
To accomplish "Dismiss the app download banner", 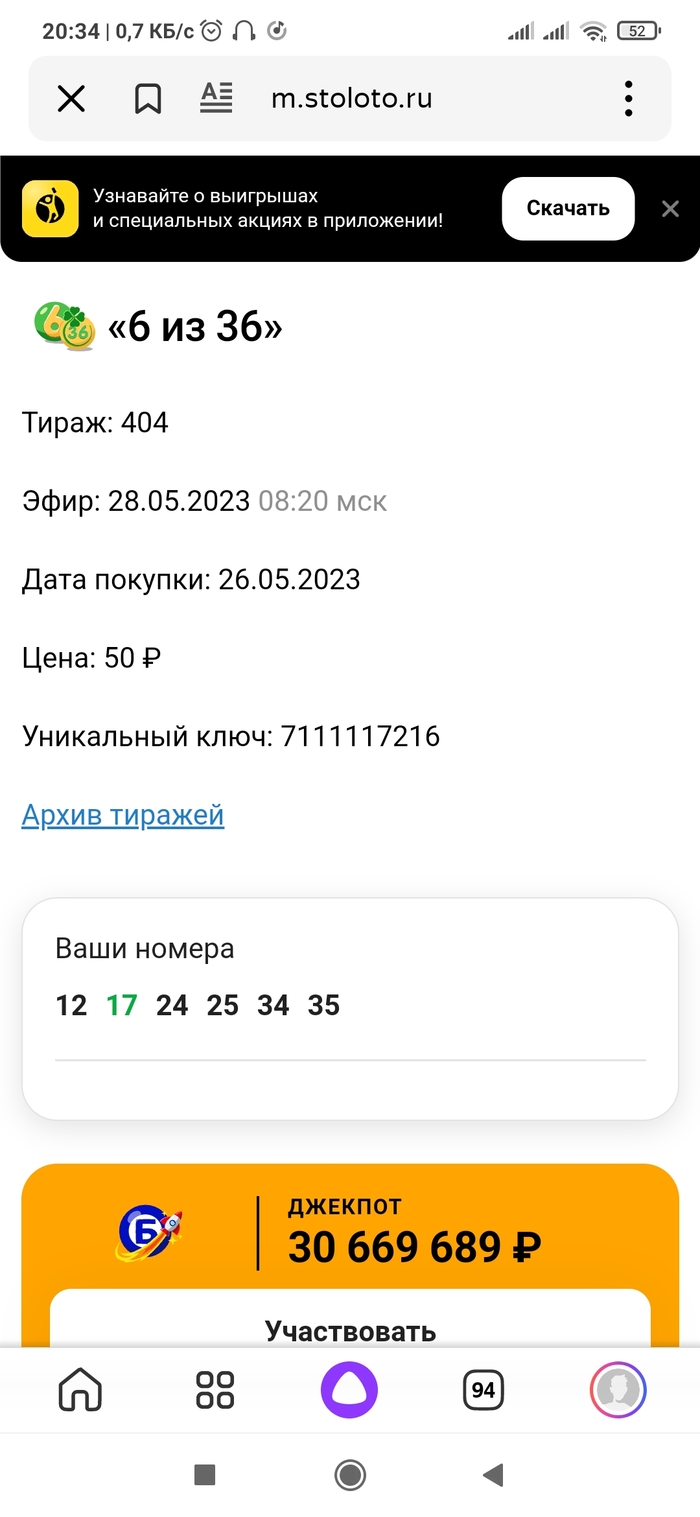I will [670, 208].
